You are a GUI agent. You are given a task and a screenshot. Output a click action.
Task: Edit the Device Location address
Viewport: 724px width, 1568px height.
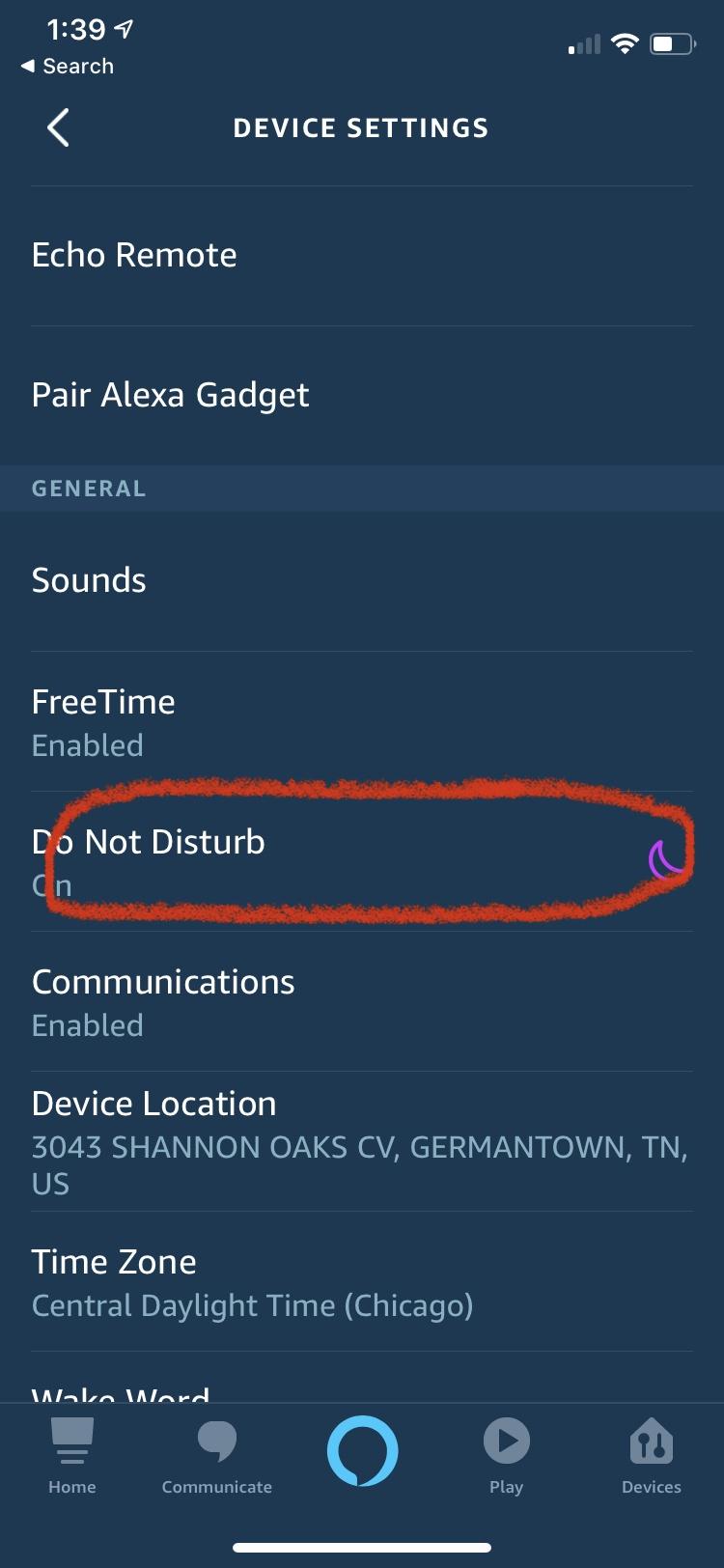(361, 1142)
